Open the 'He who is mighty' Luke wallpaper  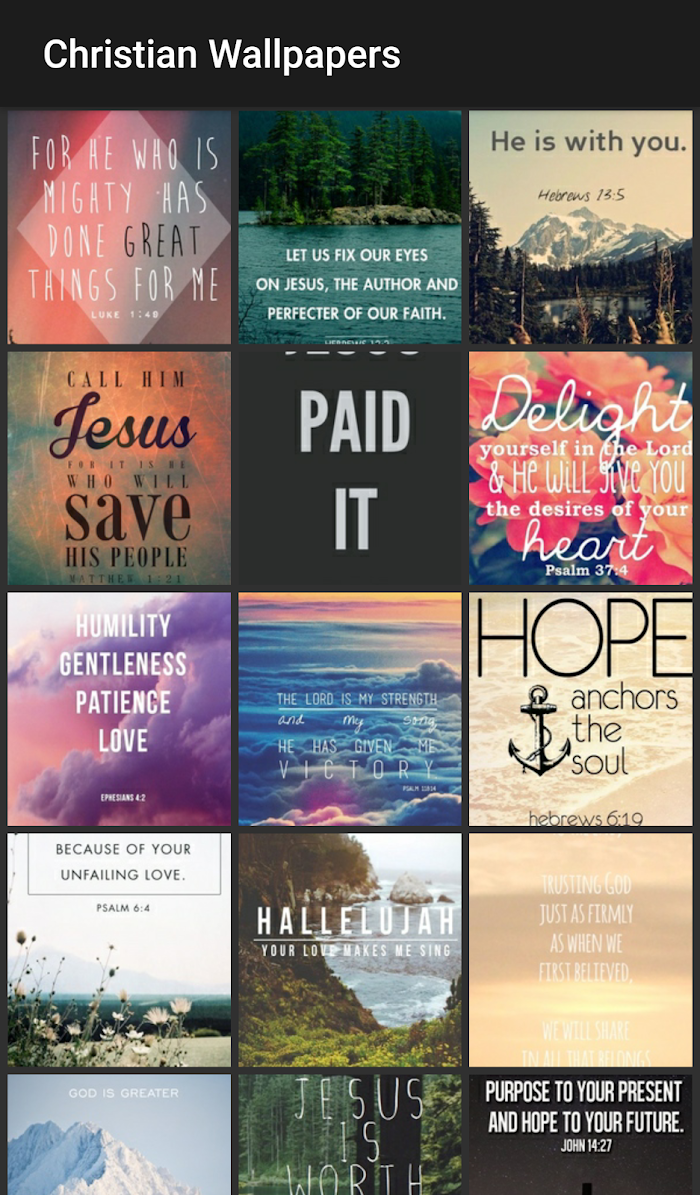point(119,227)
